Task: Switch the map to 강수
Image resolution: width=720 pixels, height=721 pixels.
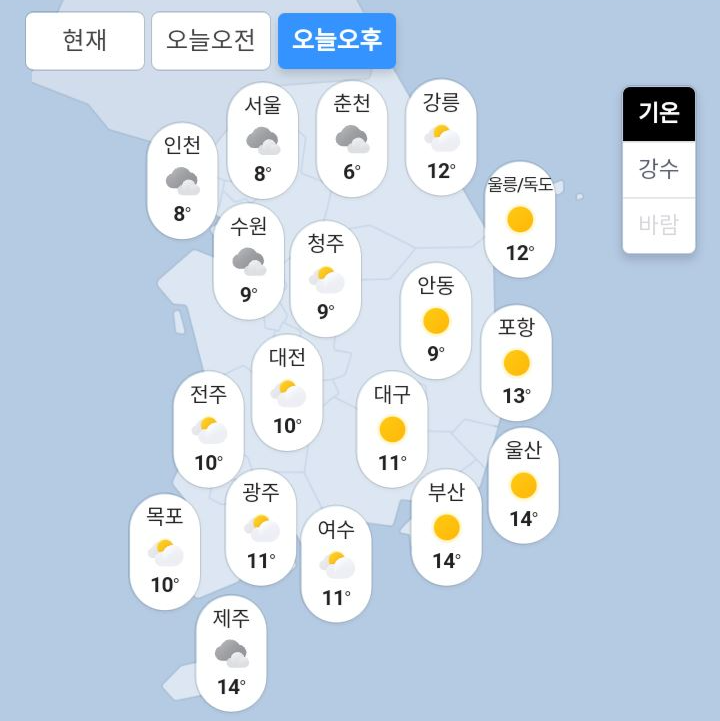Action: pos(659,169)
